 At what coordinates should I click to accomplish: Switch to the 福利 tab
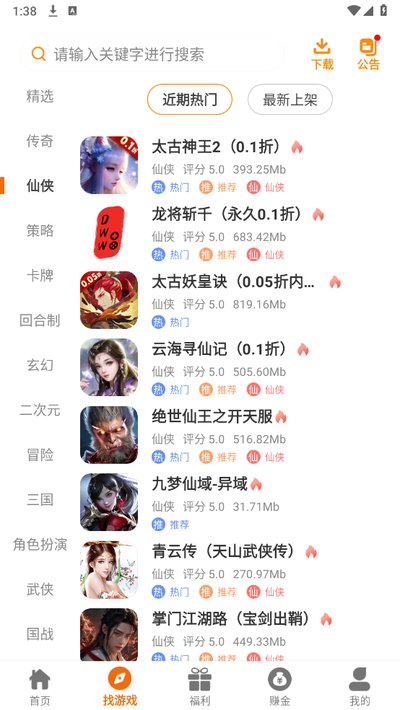point(200,687)
